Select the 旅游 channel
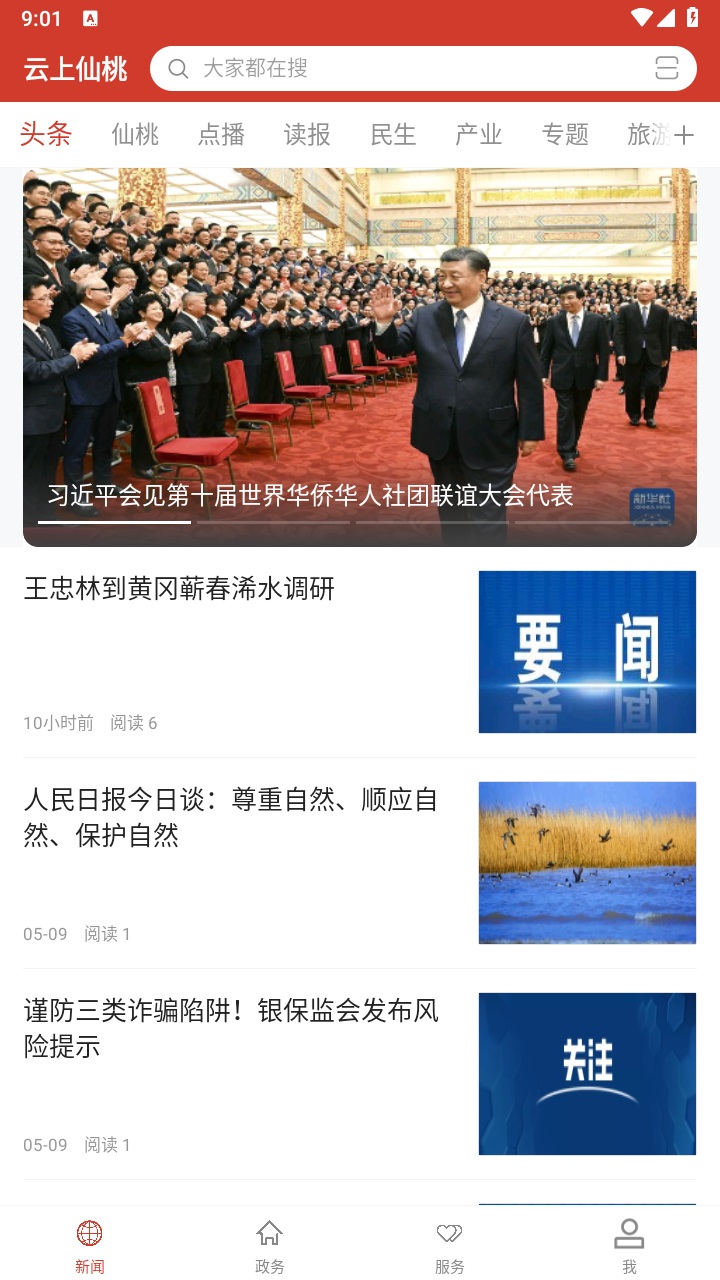This screenshot has height=1280, width=720. [651, 134]
